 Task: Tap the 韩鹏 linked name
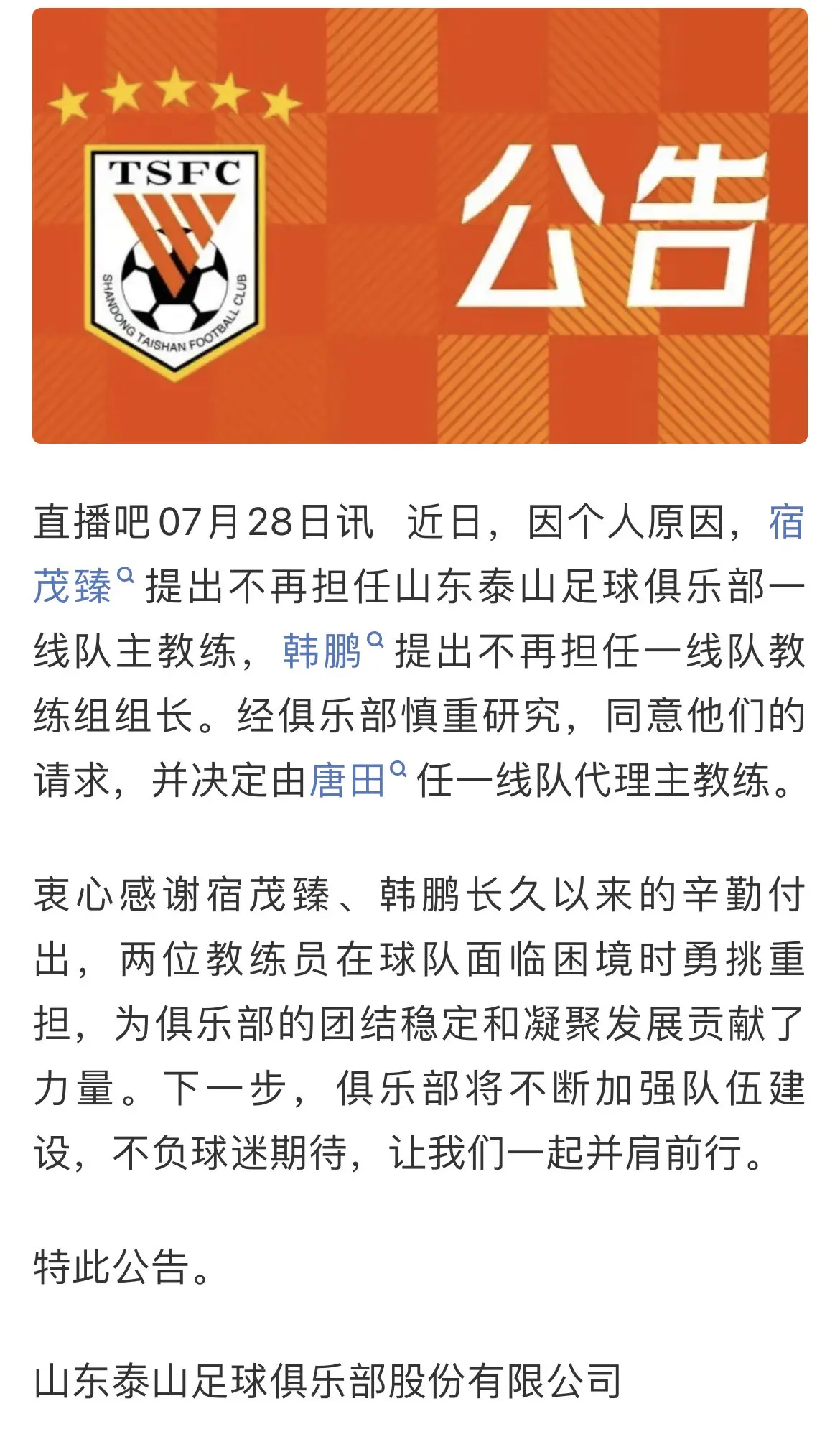coord(332,651)
